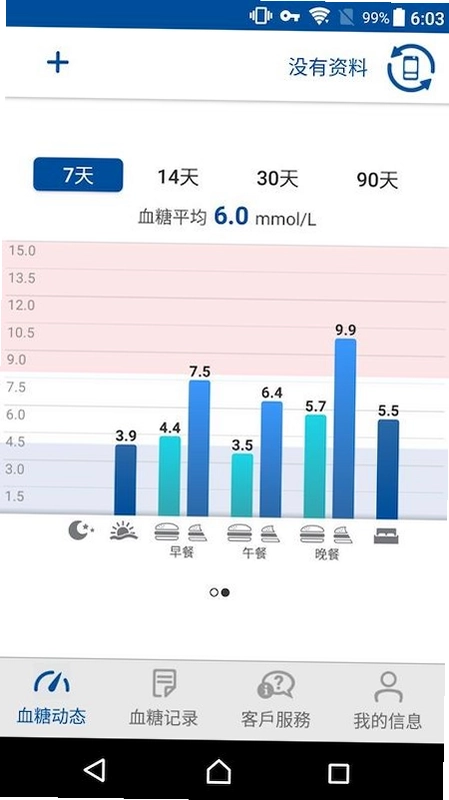
Task: Add a new blood glucose entry
Action: coord(58,63)
